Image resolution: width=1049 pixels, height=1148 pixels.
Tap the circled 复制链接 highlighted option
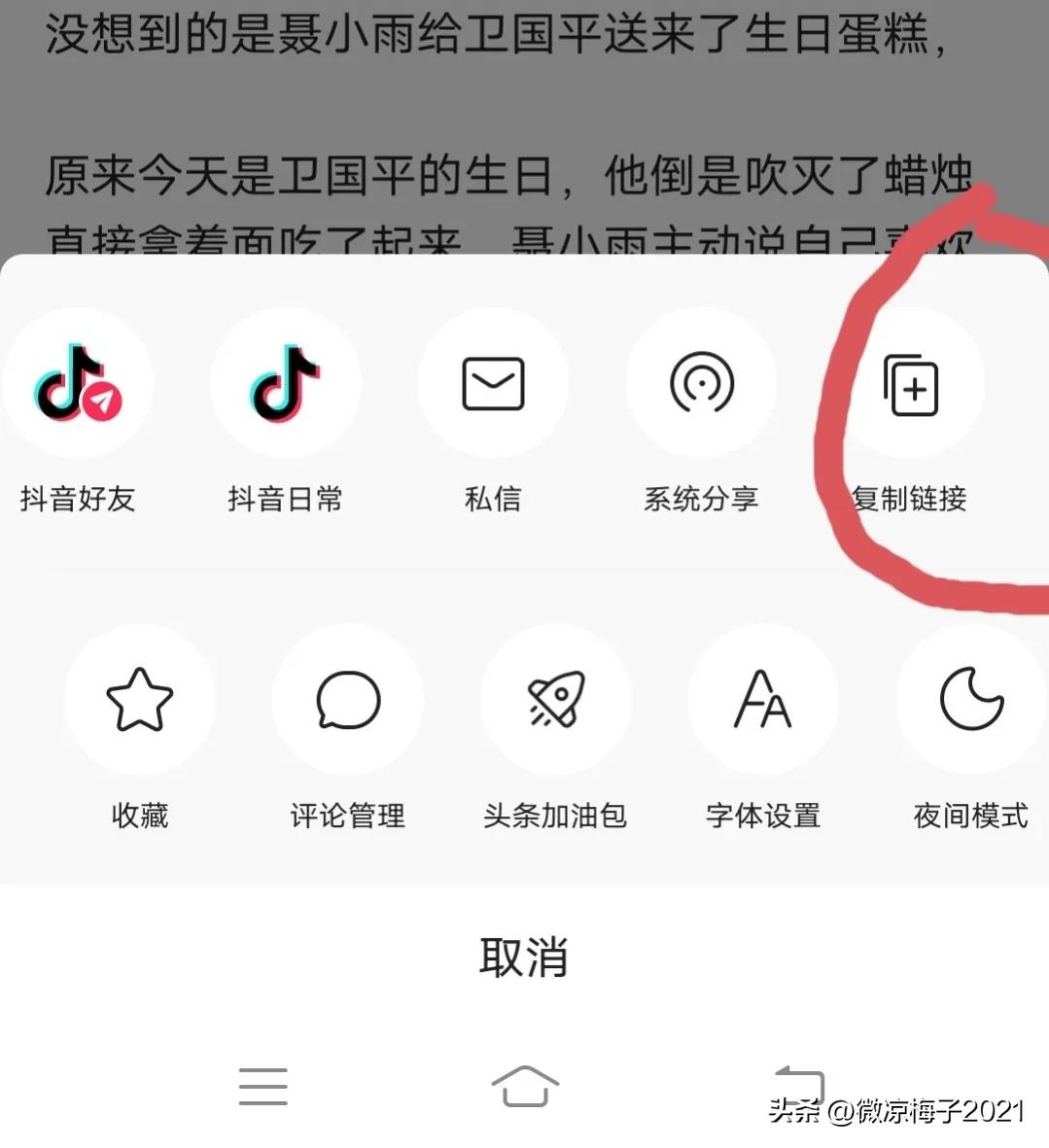click(909, 383)
